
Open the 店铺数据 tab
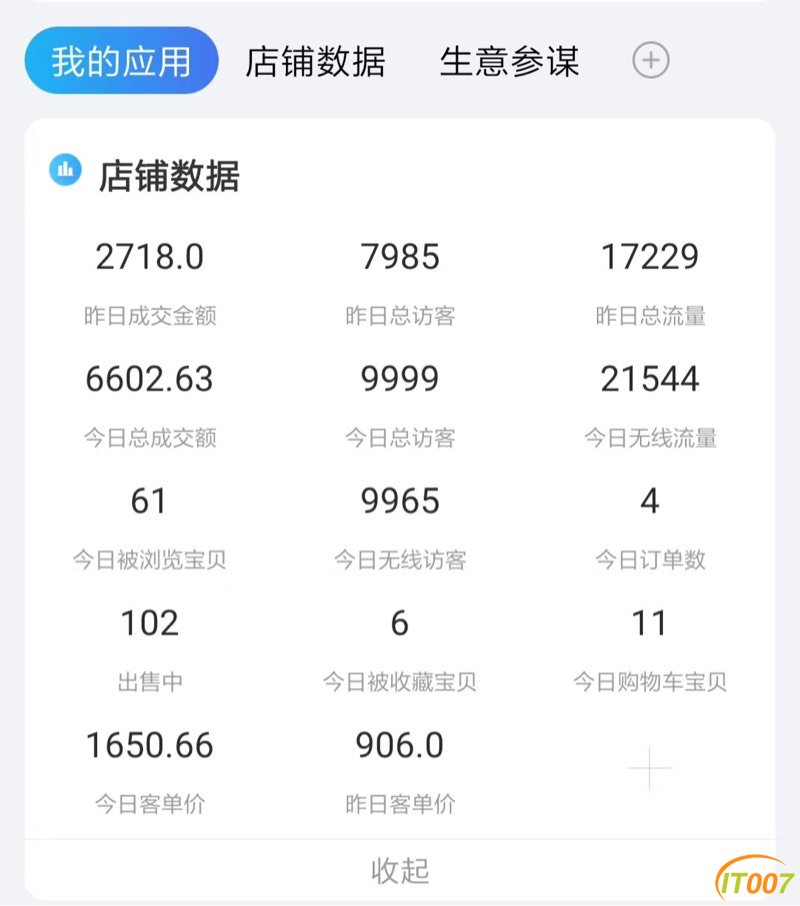(x=316, y=61)
